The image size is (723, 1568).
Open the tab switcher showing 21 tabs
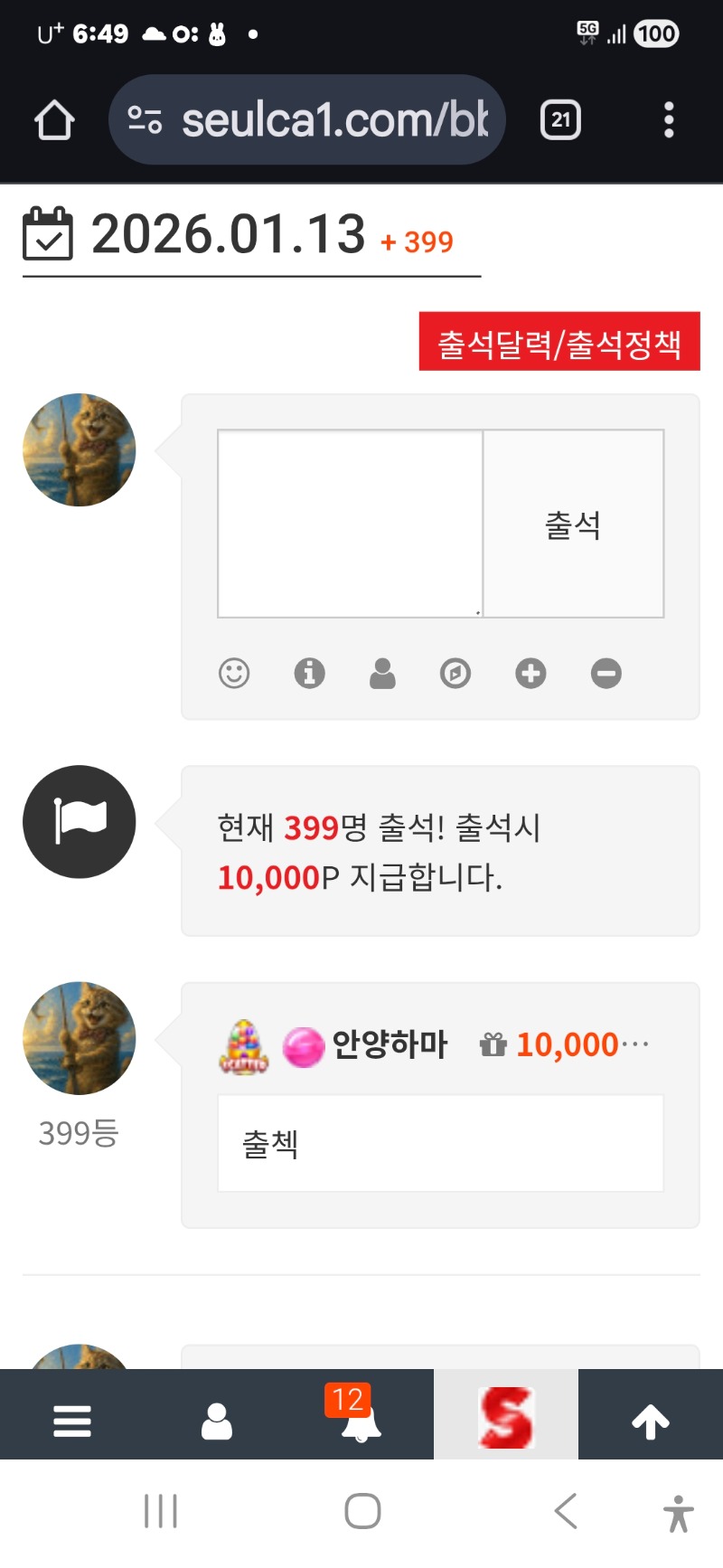tap(560, 120)
